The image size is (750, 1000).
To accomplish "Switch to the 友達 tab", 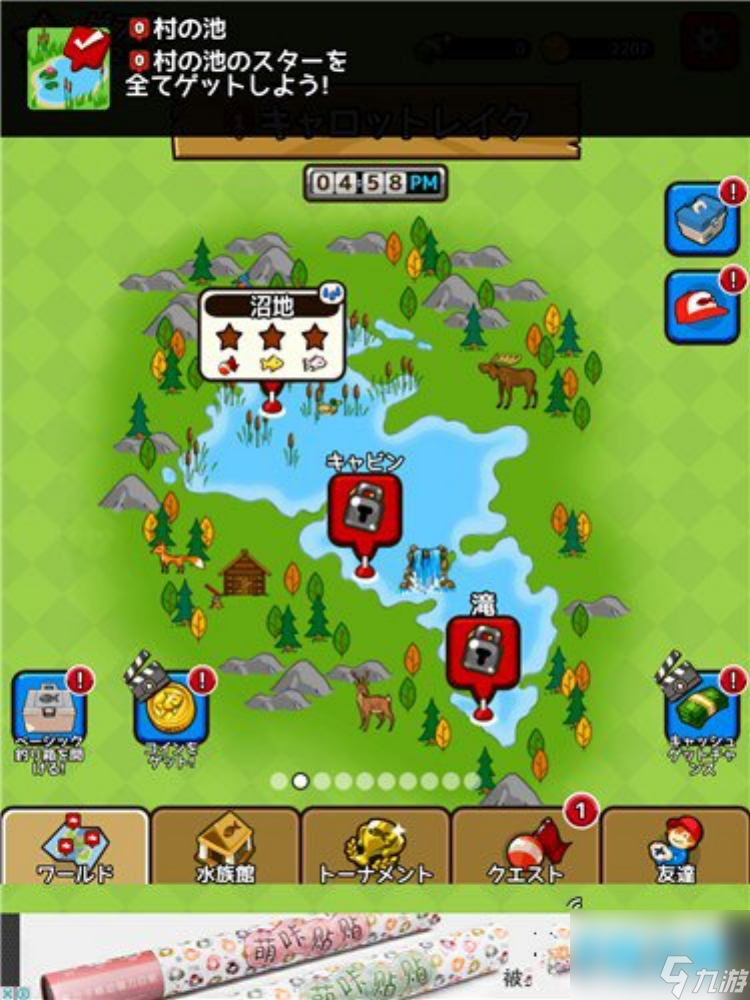I will click(675, 848).
